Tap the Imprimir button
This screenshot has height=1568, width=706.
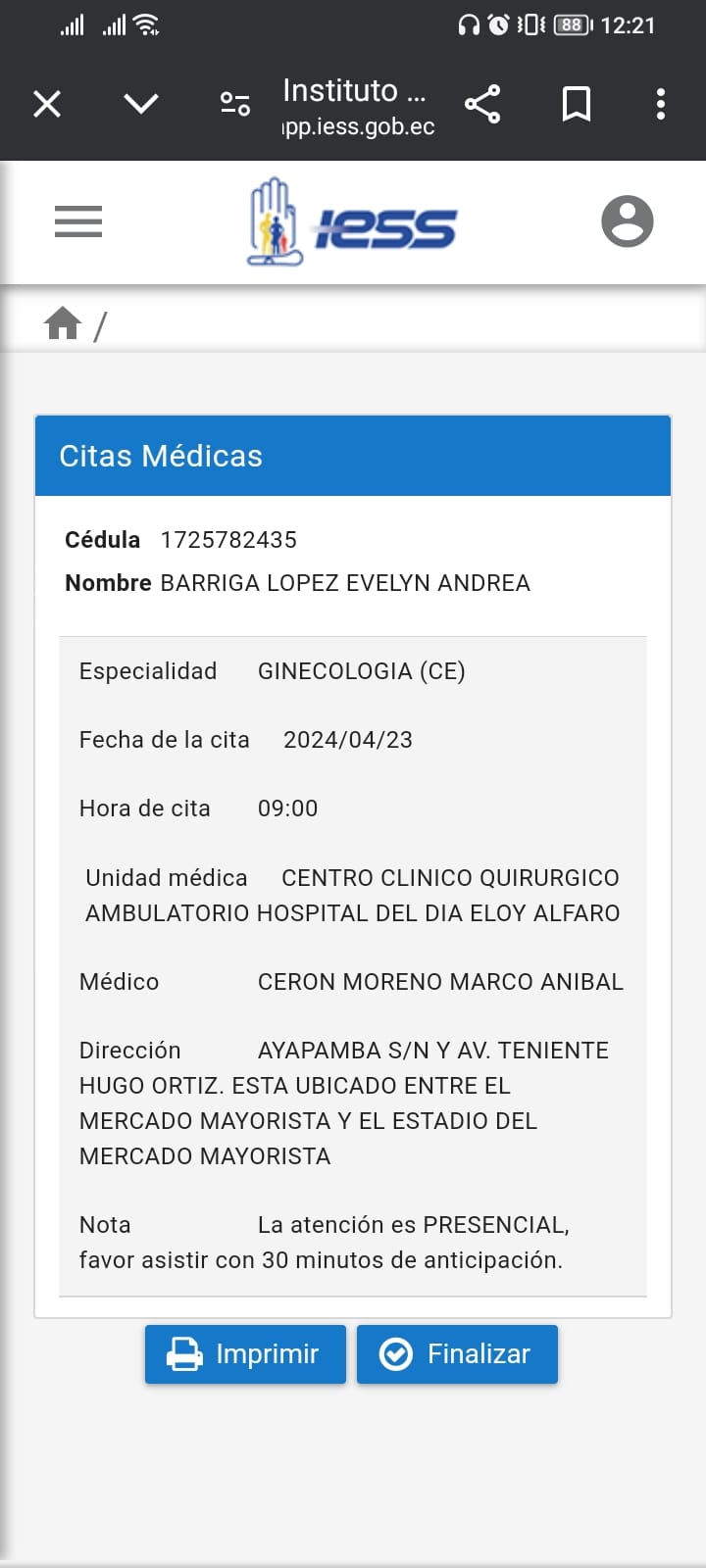pyautogui.click(x=245, y=1354)
